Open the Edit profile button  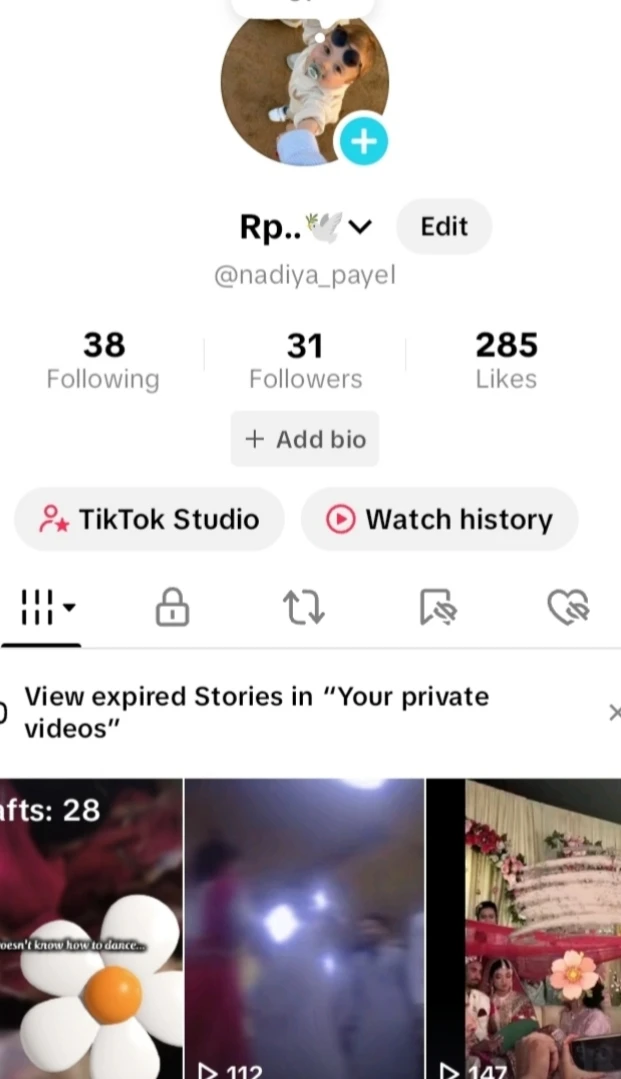click(444, 227)
